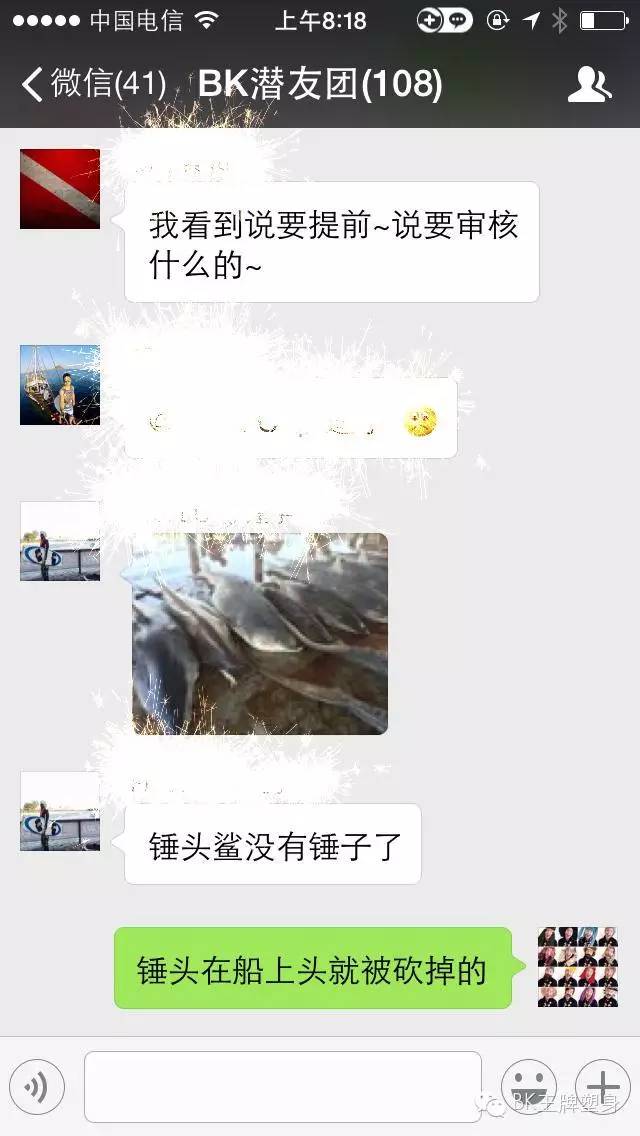Tap the red dive flag avatar
Image resolution: width=640 pixels, height=1136 pixels.
(60, 188)
